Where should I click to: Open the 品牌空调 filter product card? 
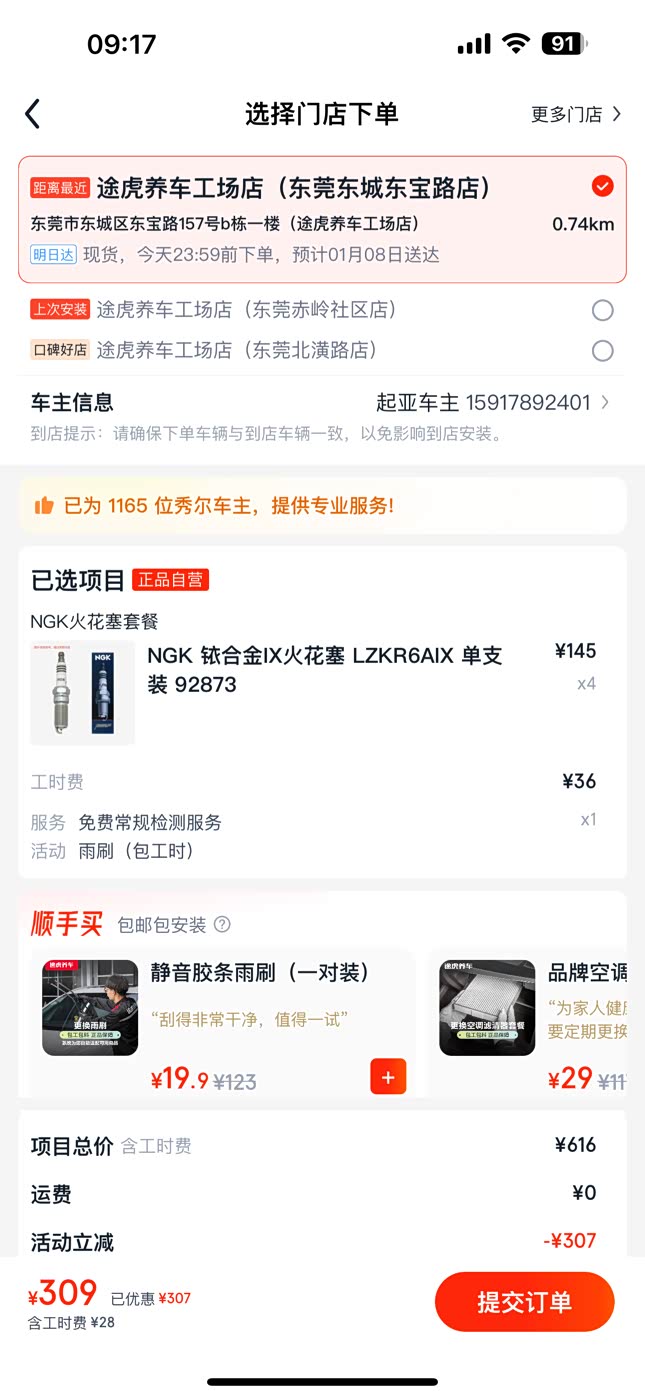(532, 1022)
